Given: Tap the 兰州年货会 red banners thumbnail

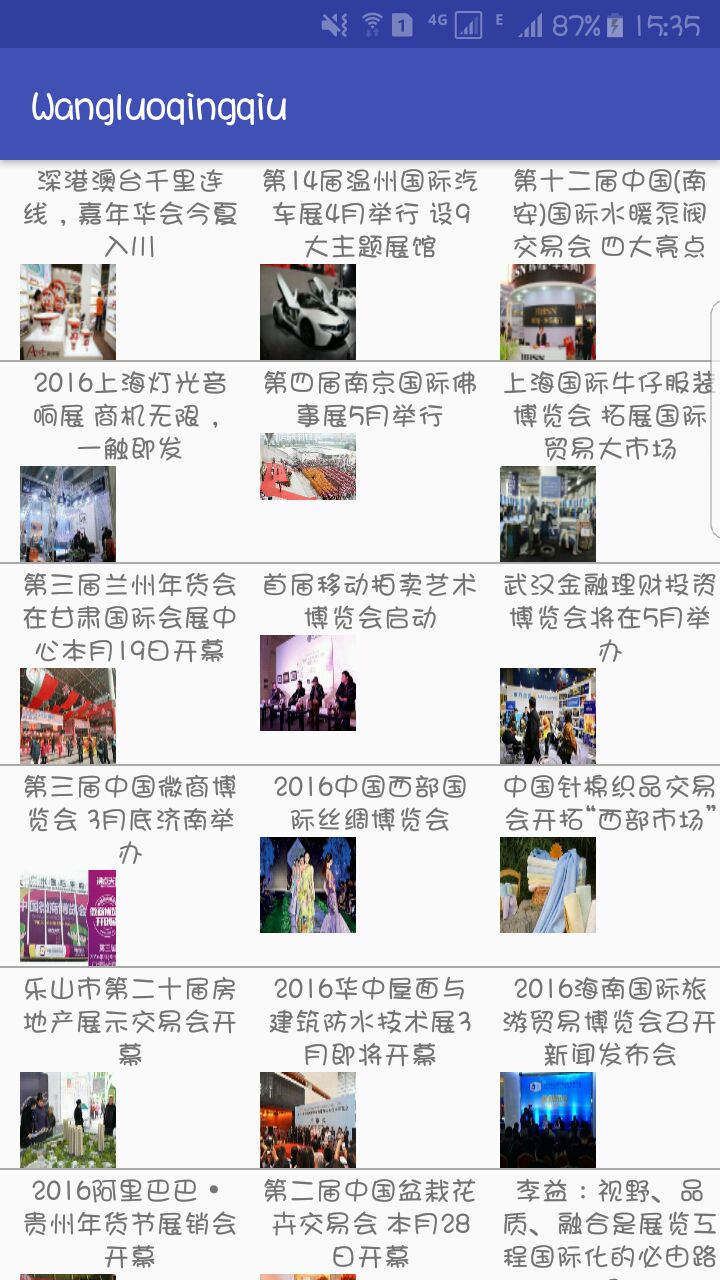Looking at the screenshot, I should [67, 714].
